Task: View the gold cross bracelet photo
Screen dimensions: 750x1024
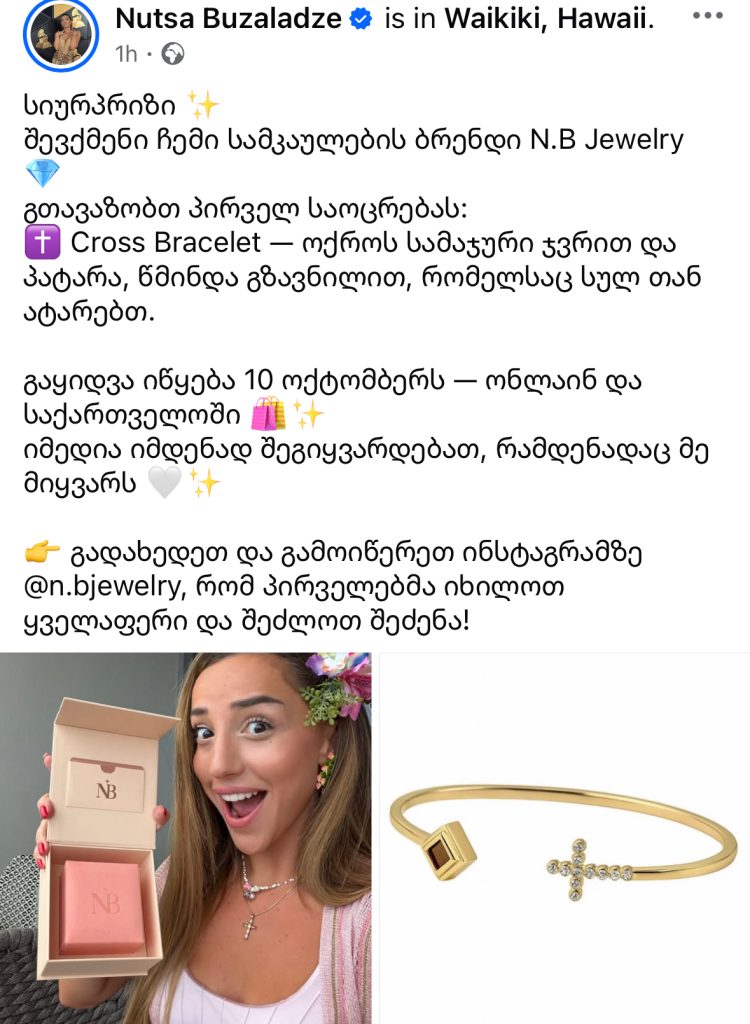Action: click(x=565, y=838)
